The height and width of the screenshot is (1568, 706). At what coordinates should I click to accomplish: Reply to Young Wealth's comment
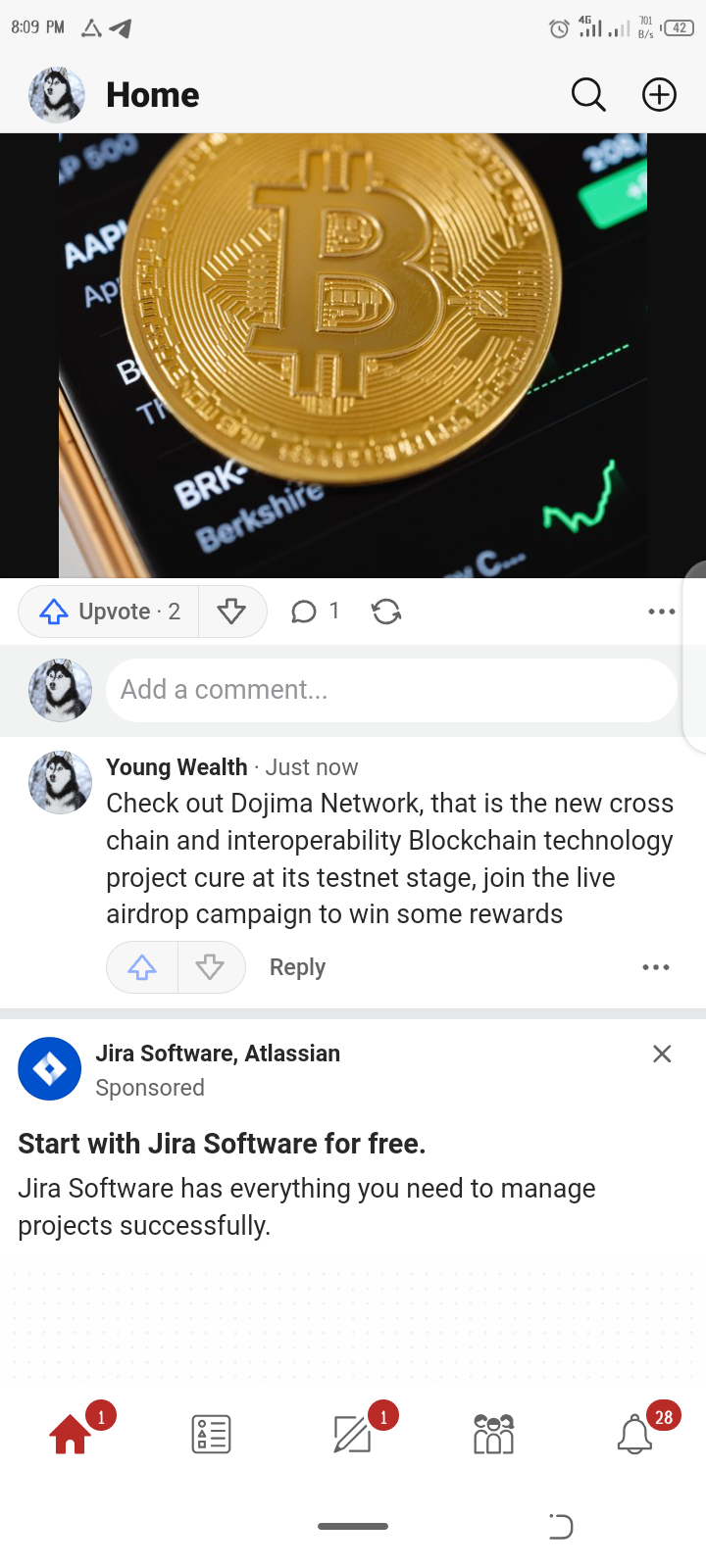pyautogui.click(x=297, y=967)
